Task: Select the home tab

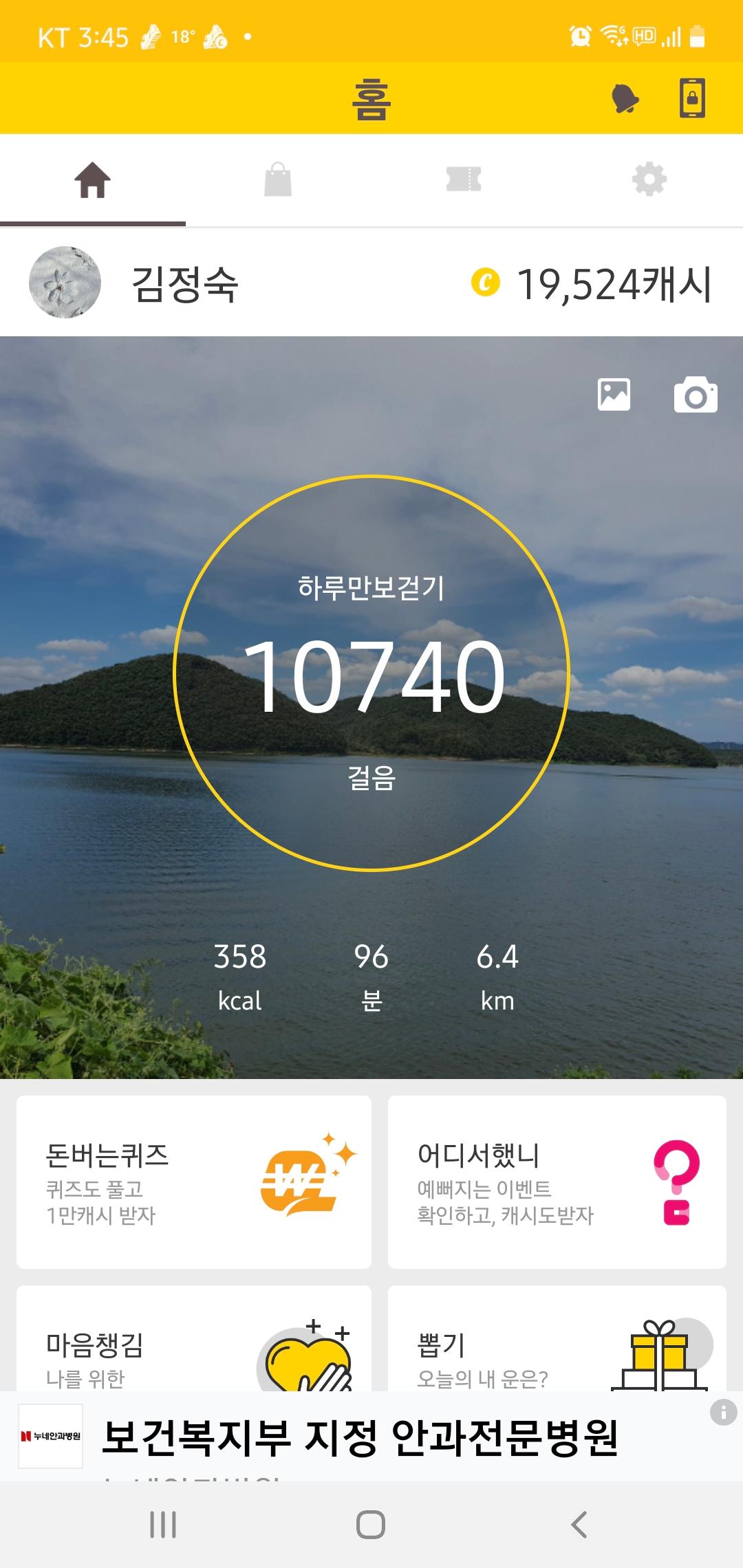Action: coord(93,180)
